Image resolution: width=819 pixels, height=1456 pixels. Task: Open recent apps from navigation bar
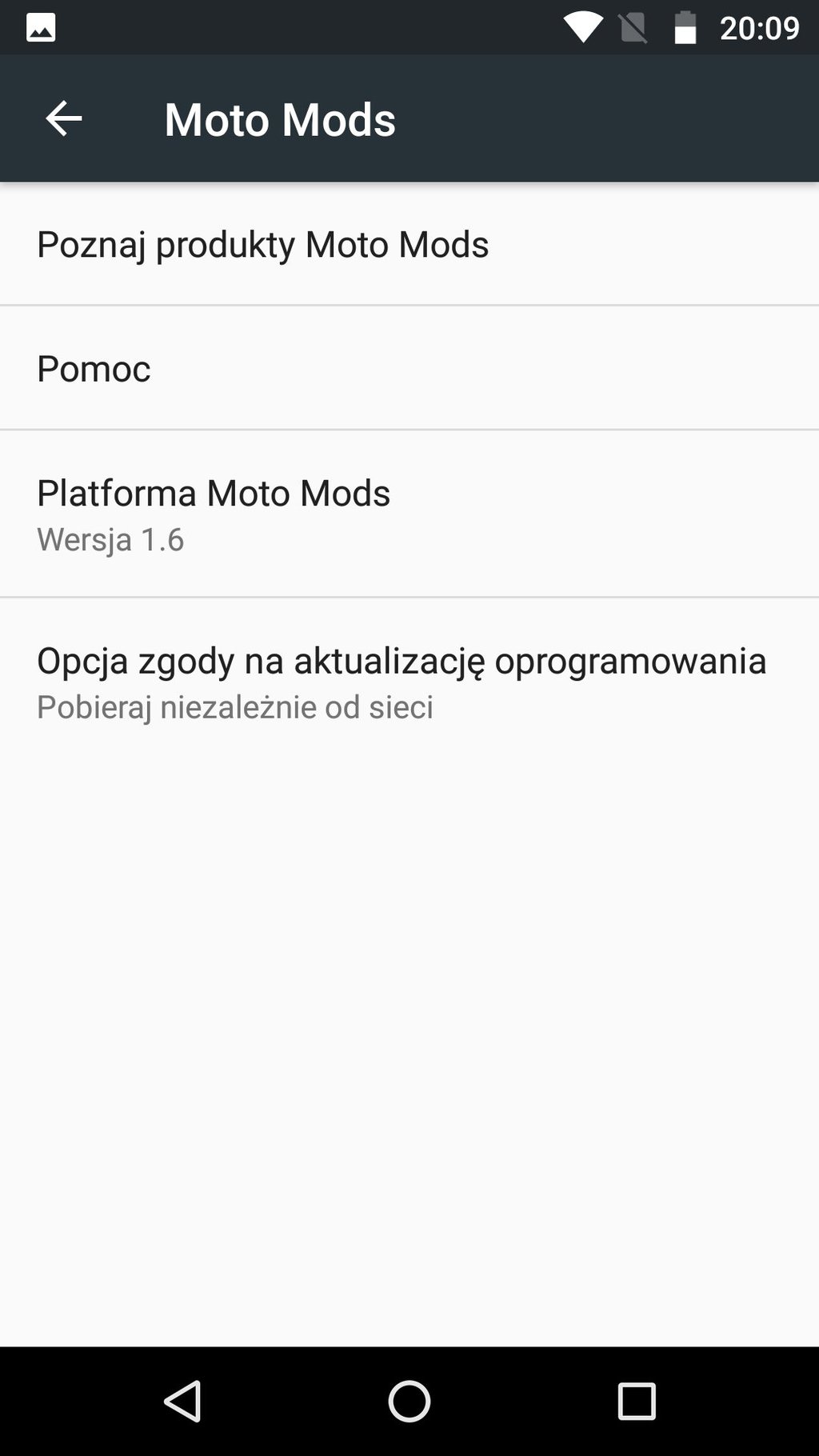click(x=637, y=1401)
